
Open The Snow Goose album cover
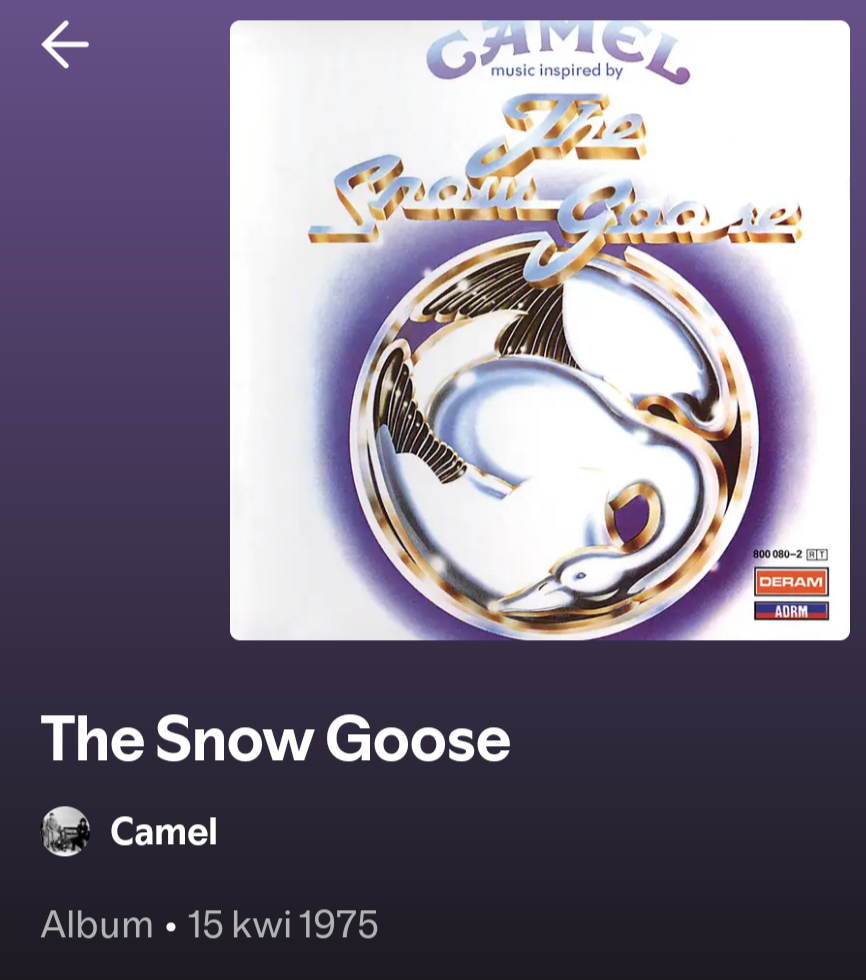(539, 330)
